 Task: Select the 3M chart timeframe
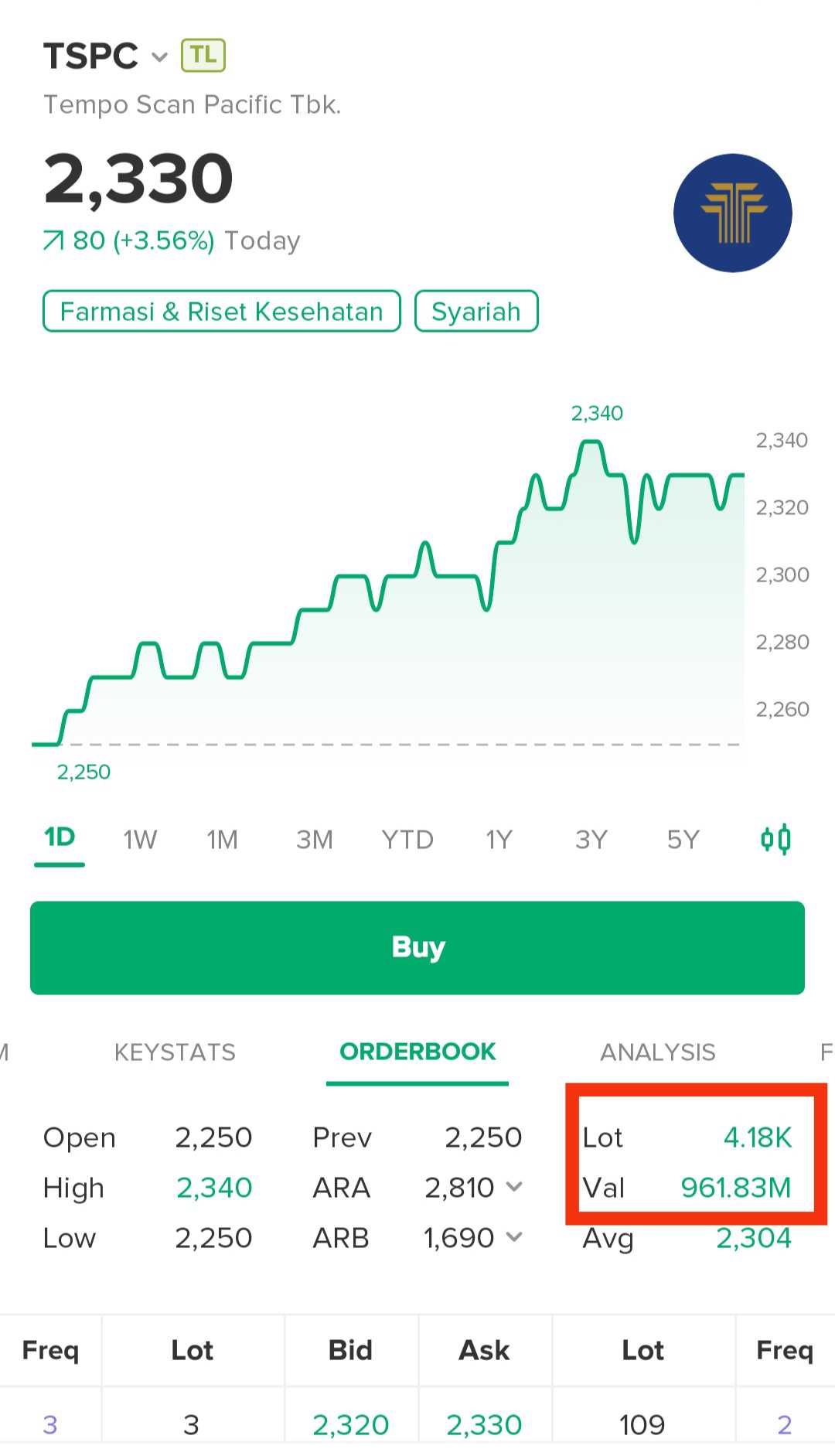[315, 839]
